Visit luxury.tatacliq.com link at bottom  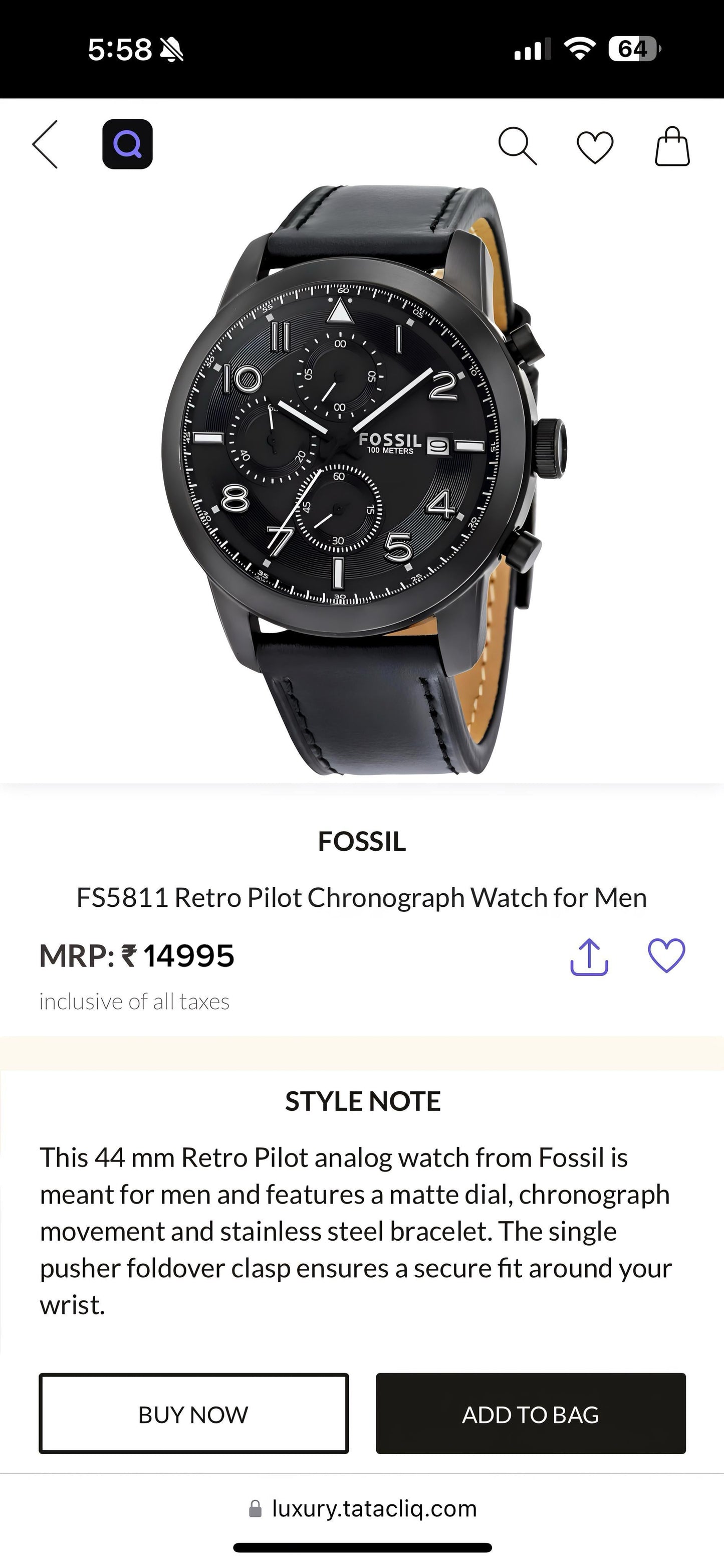[x=374, y=1509]
